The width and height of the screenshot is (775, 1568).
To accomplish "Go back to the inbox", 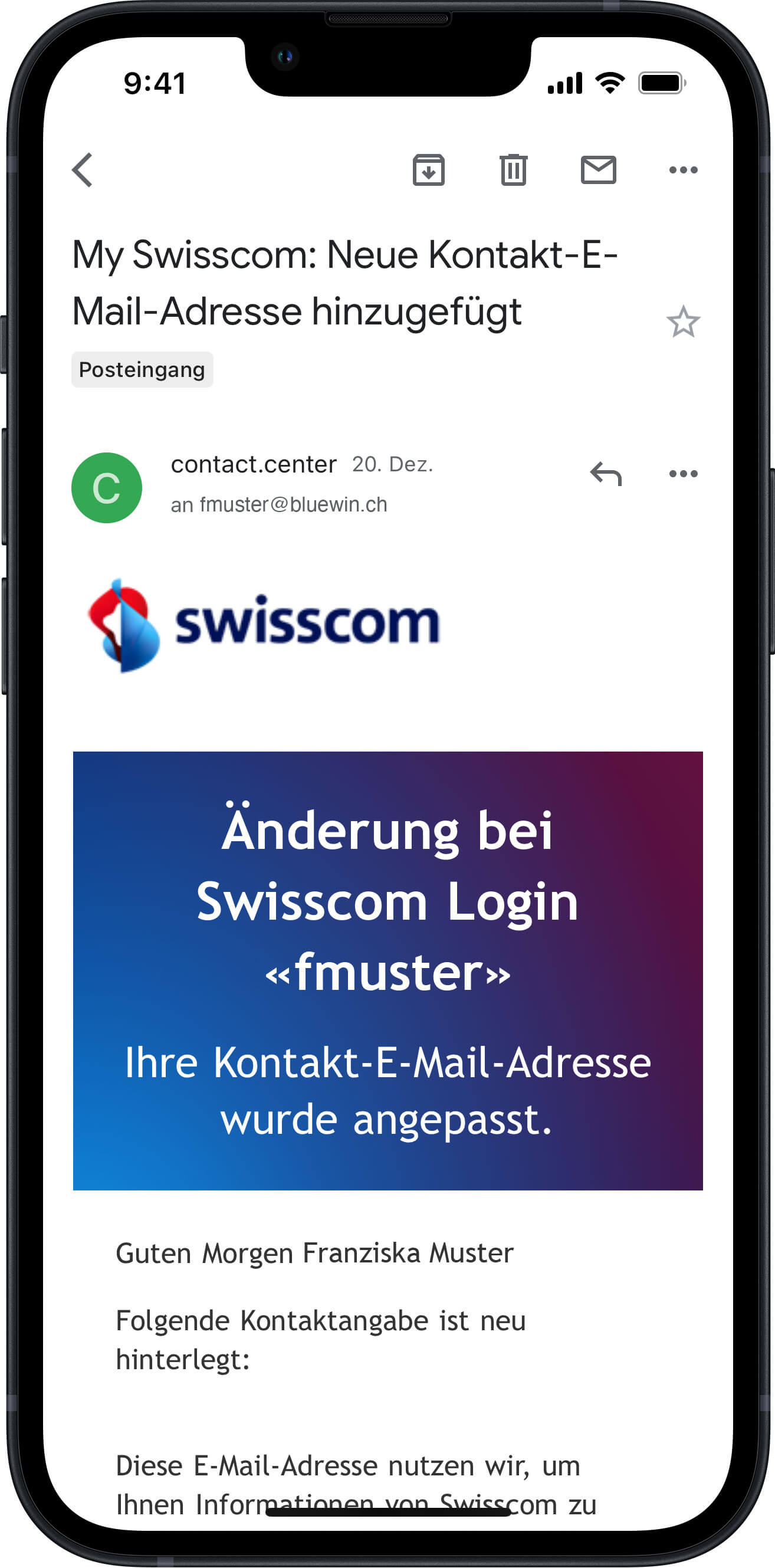I will point(83,170).
